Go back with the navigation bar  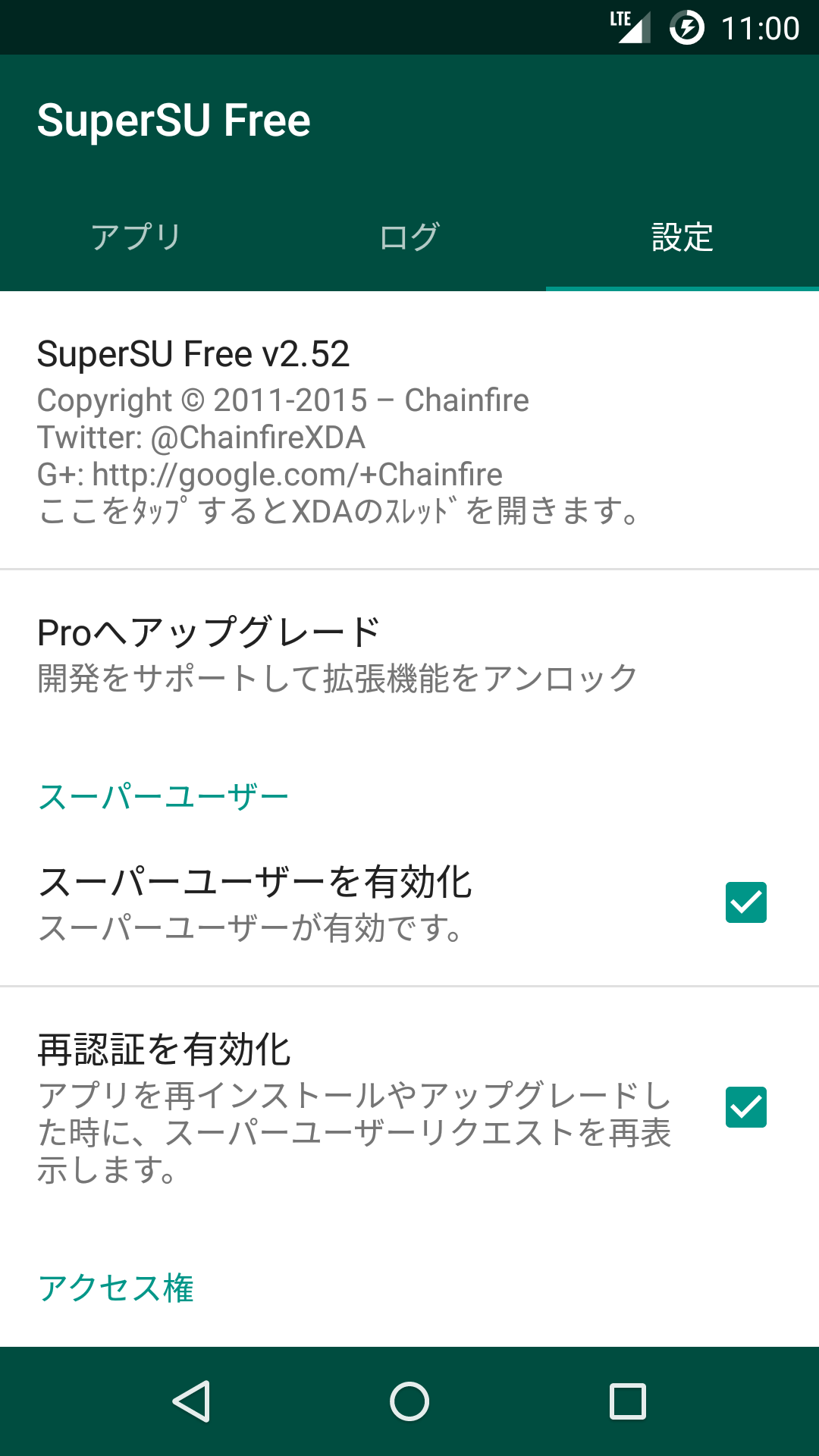point(191,1401)
